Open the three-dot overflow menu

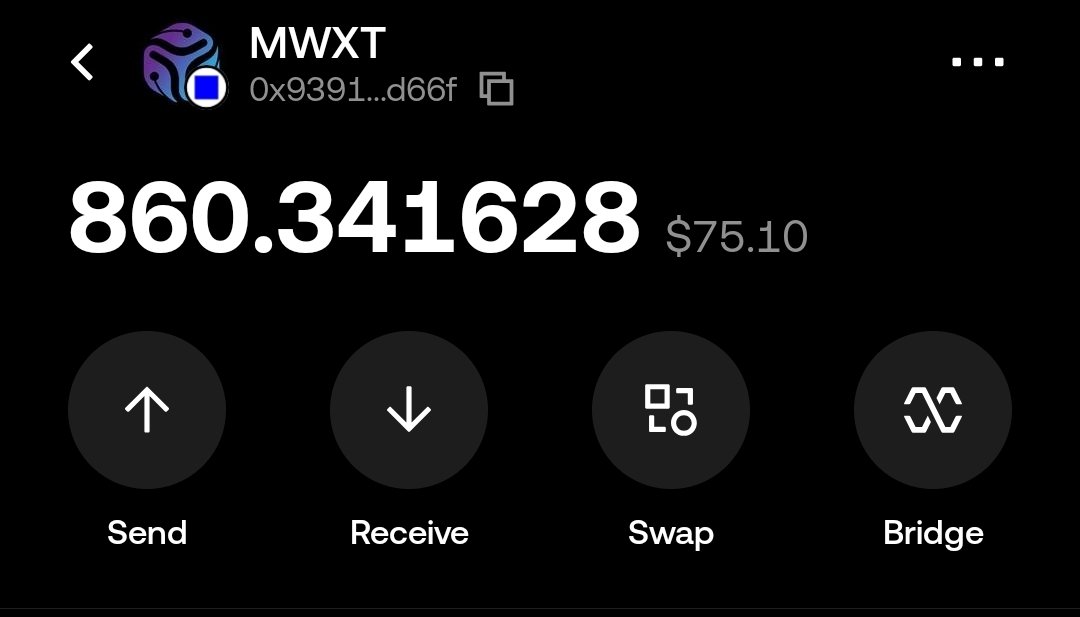(x=977, y=62)
